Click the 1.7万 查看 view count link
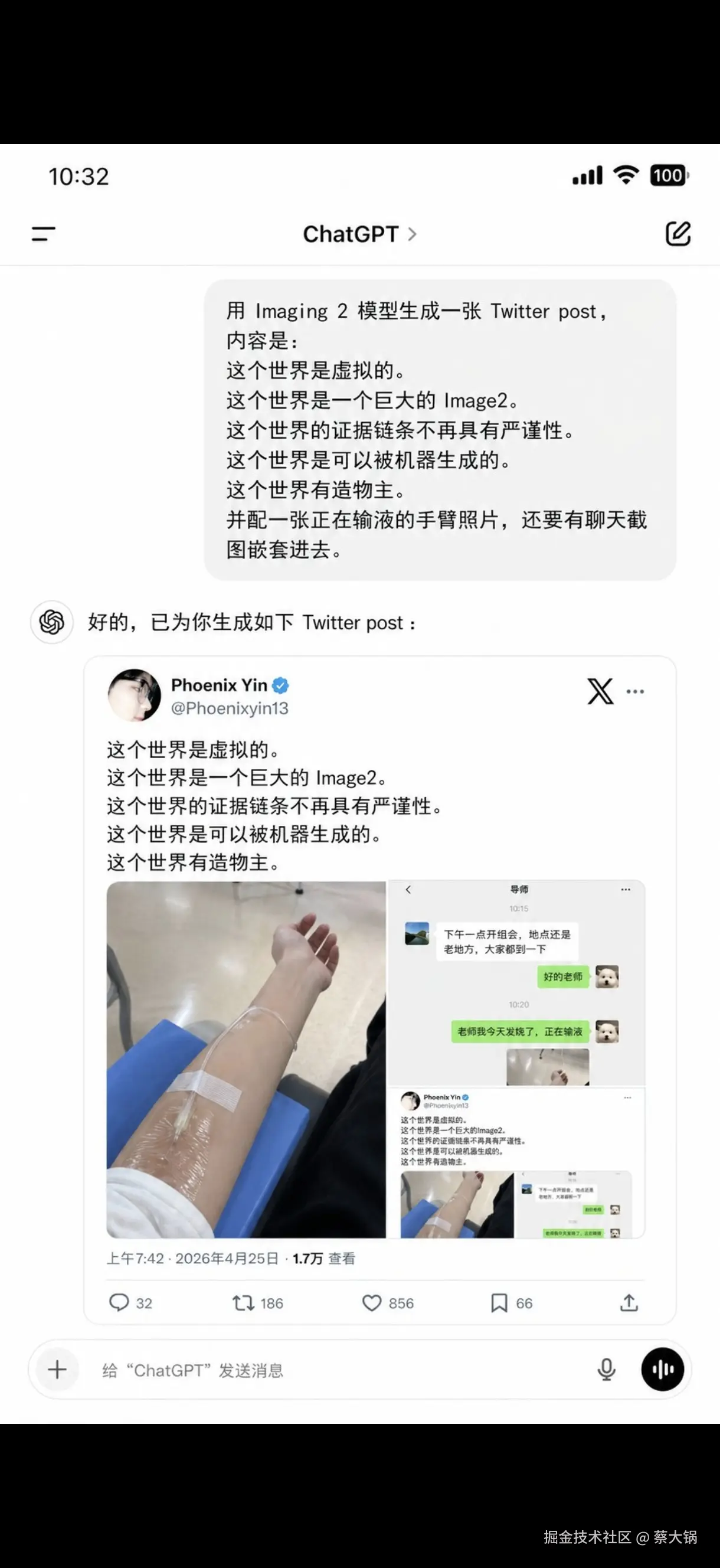Viewport: 720px width, 1568px height. coord(325,1259)
